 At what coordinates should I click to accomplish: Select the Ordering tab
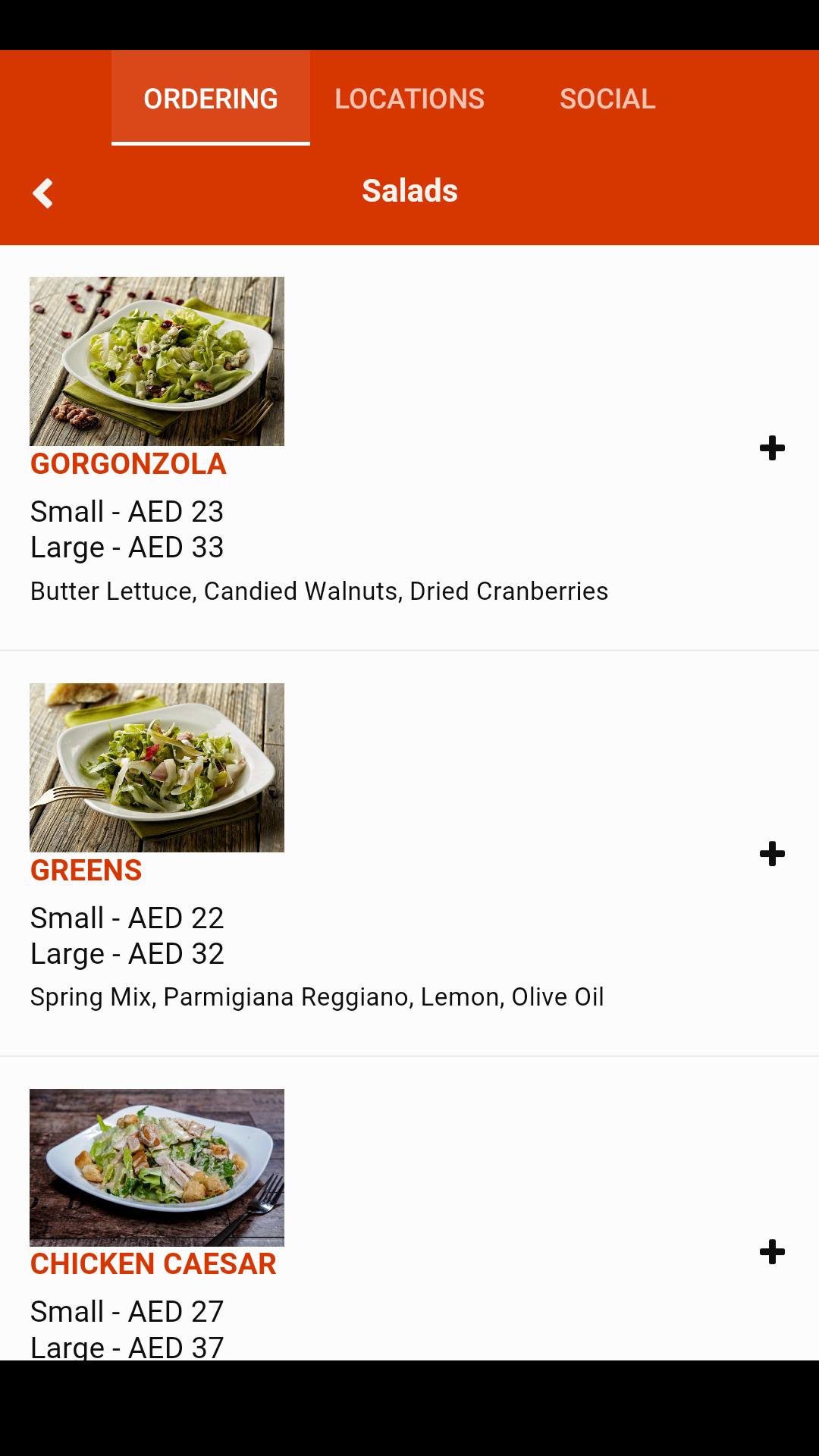[211, 99]
